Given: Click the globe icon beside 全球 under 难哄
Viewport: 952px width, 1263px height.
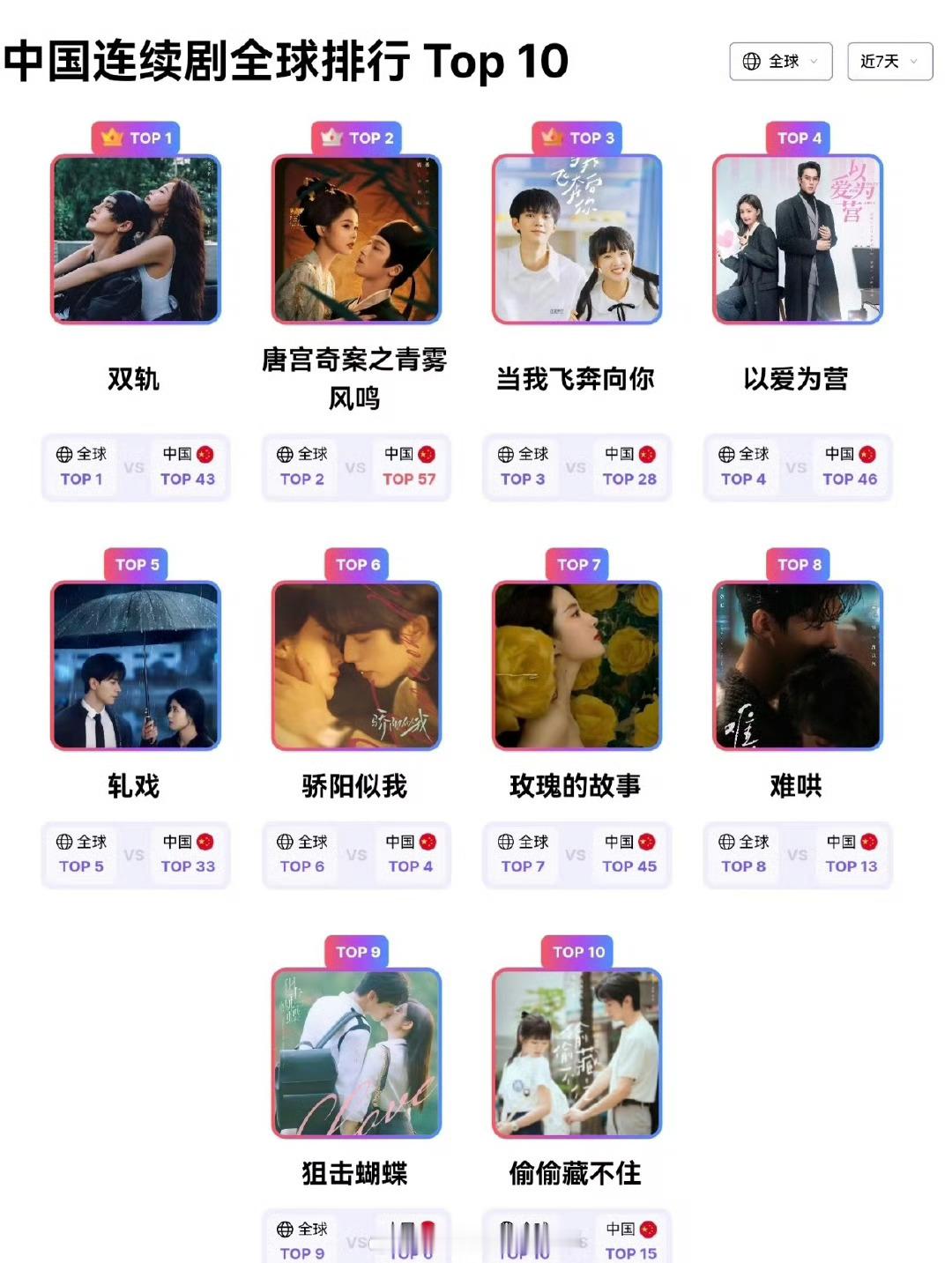Looking at the screenshot, I should (x=725, y=843).
